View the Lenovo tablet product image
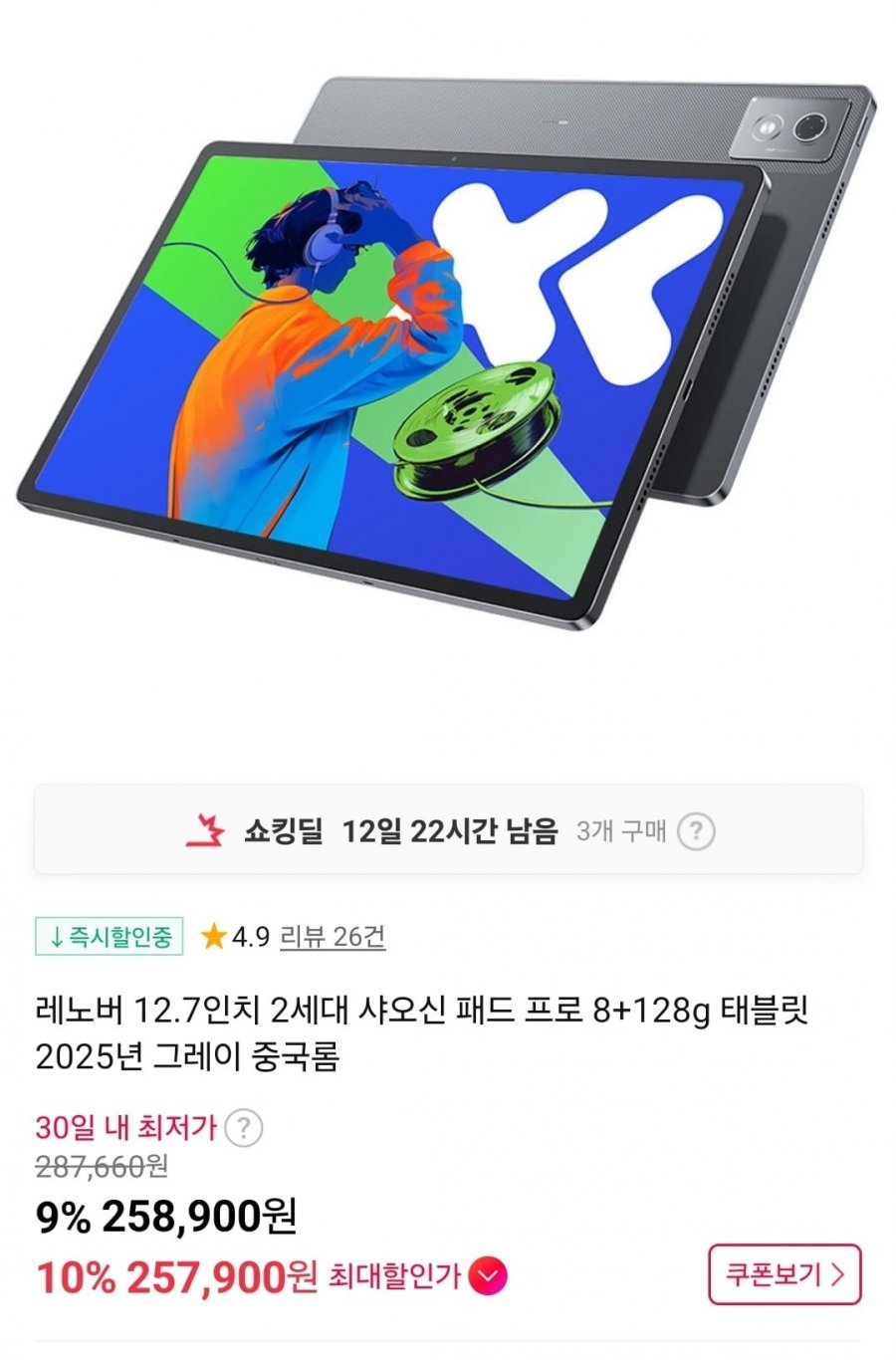896x1360 pixels. tap(448, 348)
